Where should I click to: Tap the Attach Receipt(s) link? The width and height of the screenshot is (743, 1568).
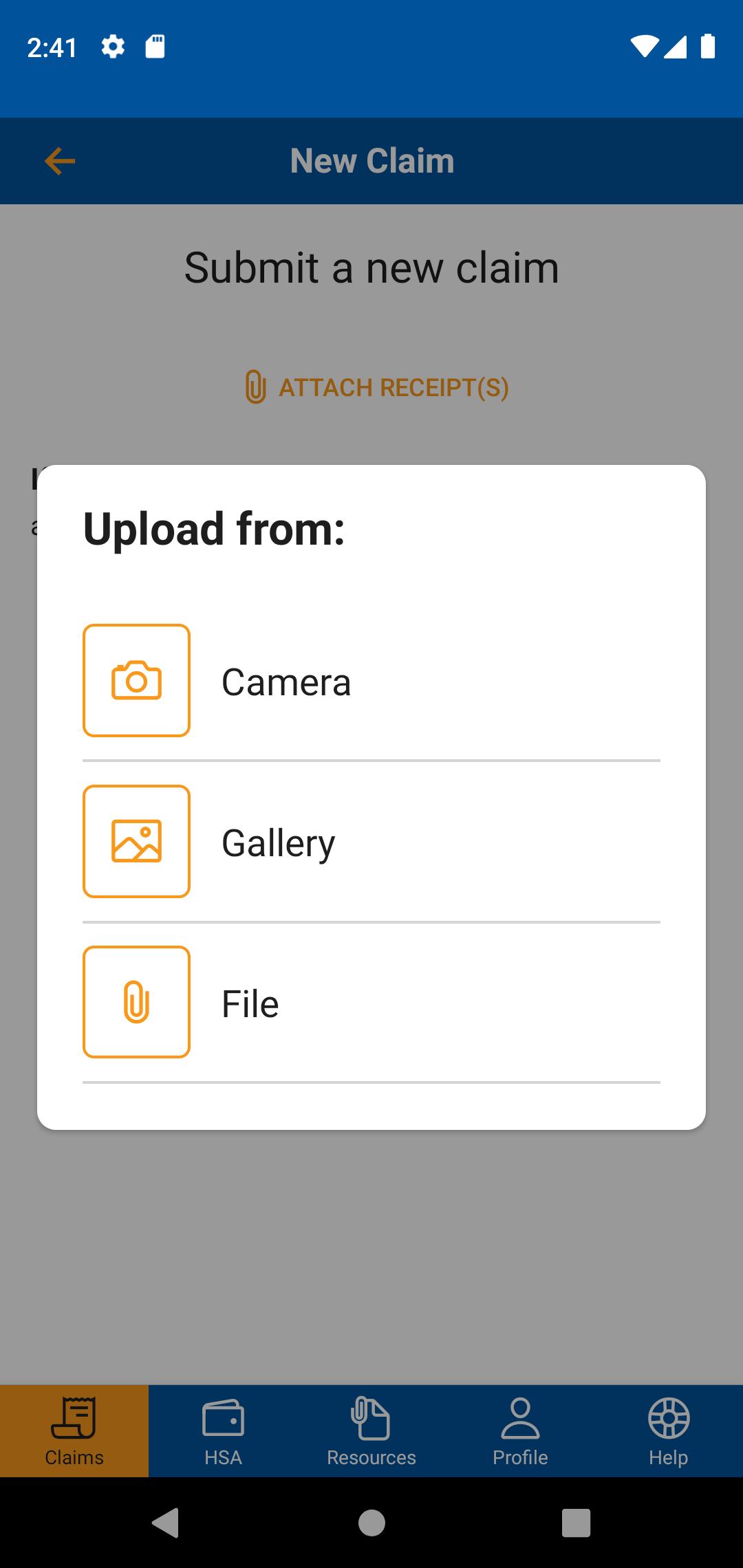coord(376,387)
